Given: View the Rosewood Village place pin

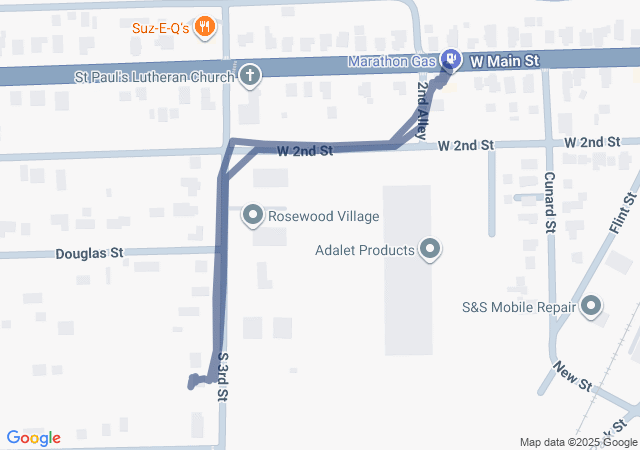Looking at the screenshot, I should [253, 215].
